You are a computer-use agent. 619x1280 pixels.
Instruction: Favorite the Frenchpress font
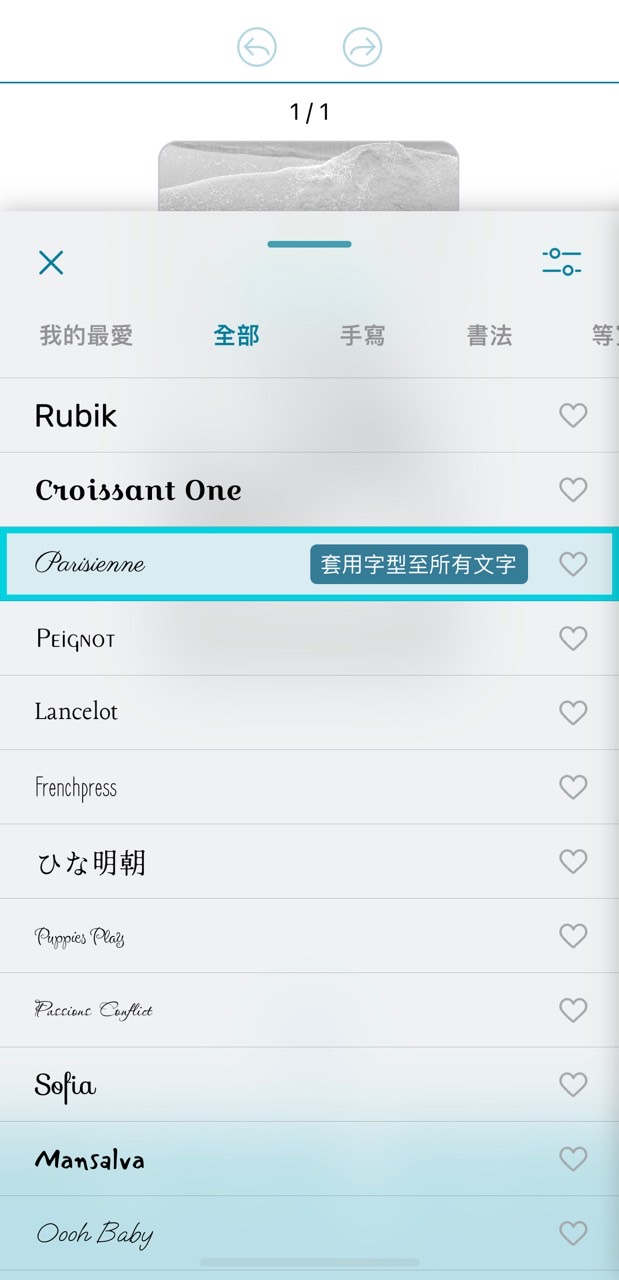click(x=573, y=787)
